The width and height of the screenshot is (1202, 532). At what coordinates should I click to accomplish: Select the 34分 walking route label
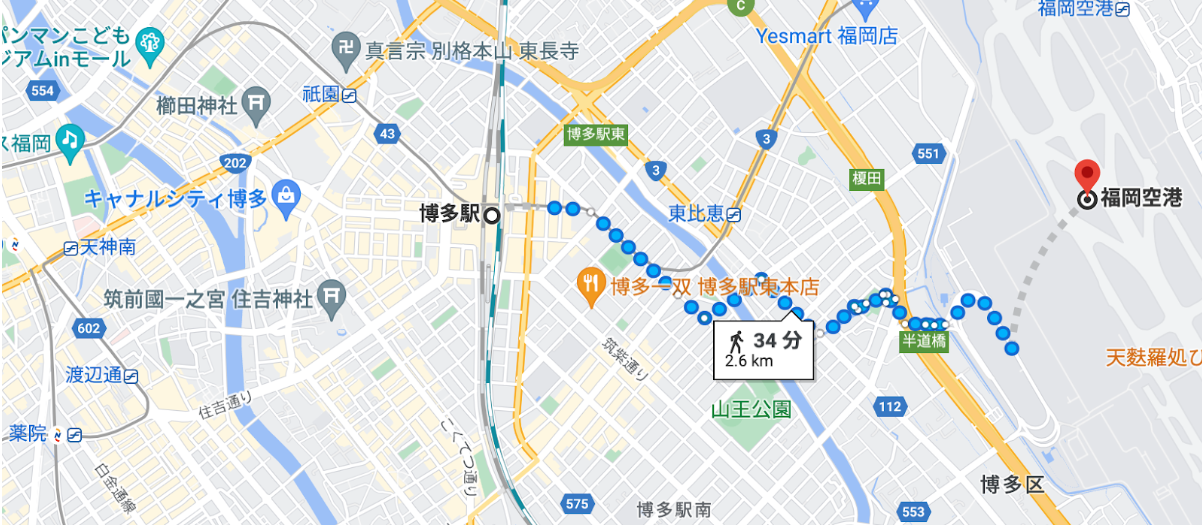763,349
